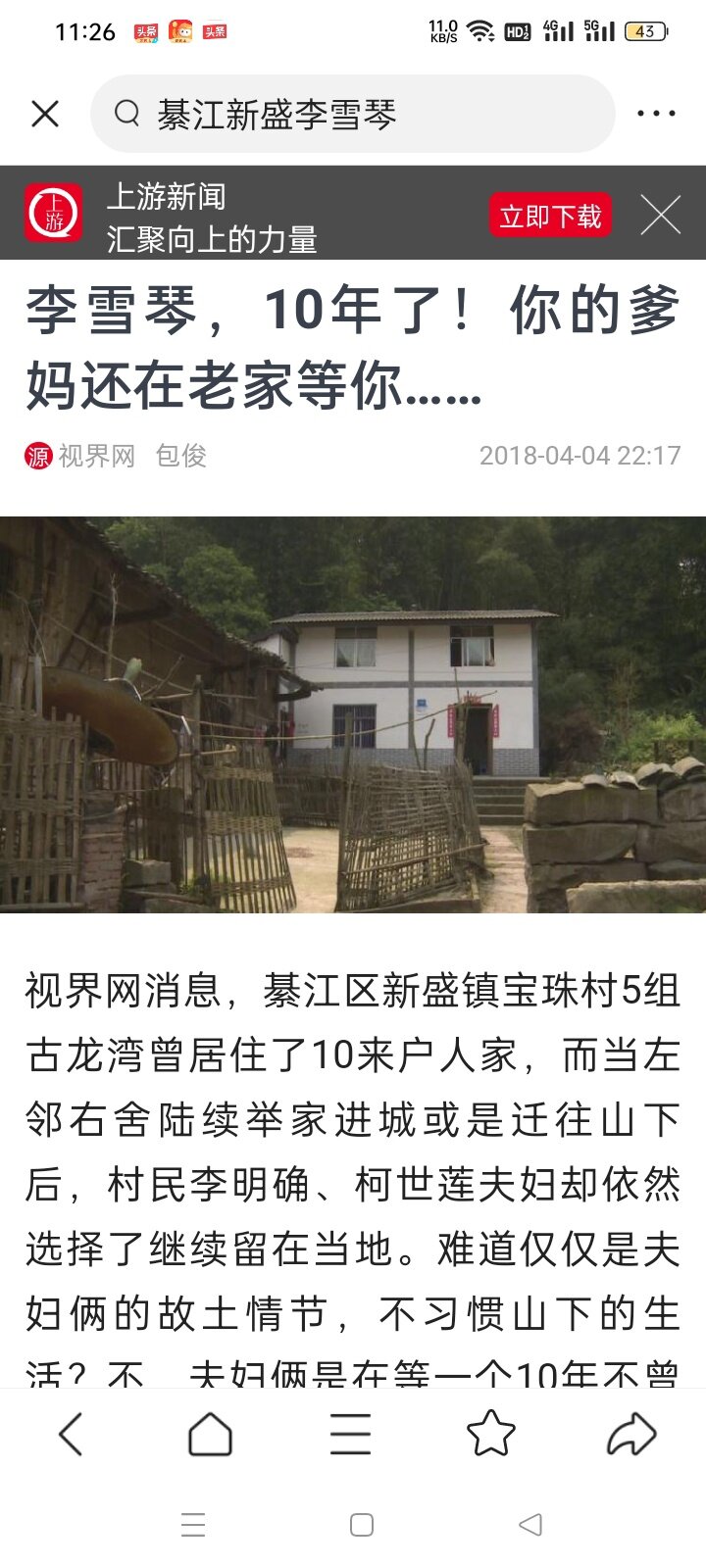
Task: Tap the search box showing 綦江新盛李雪琴
Action: click(x=353, y=115)
